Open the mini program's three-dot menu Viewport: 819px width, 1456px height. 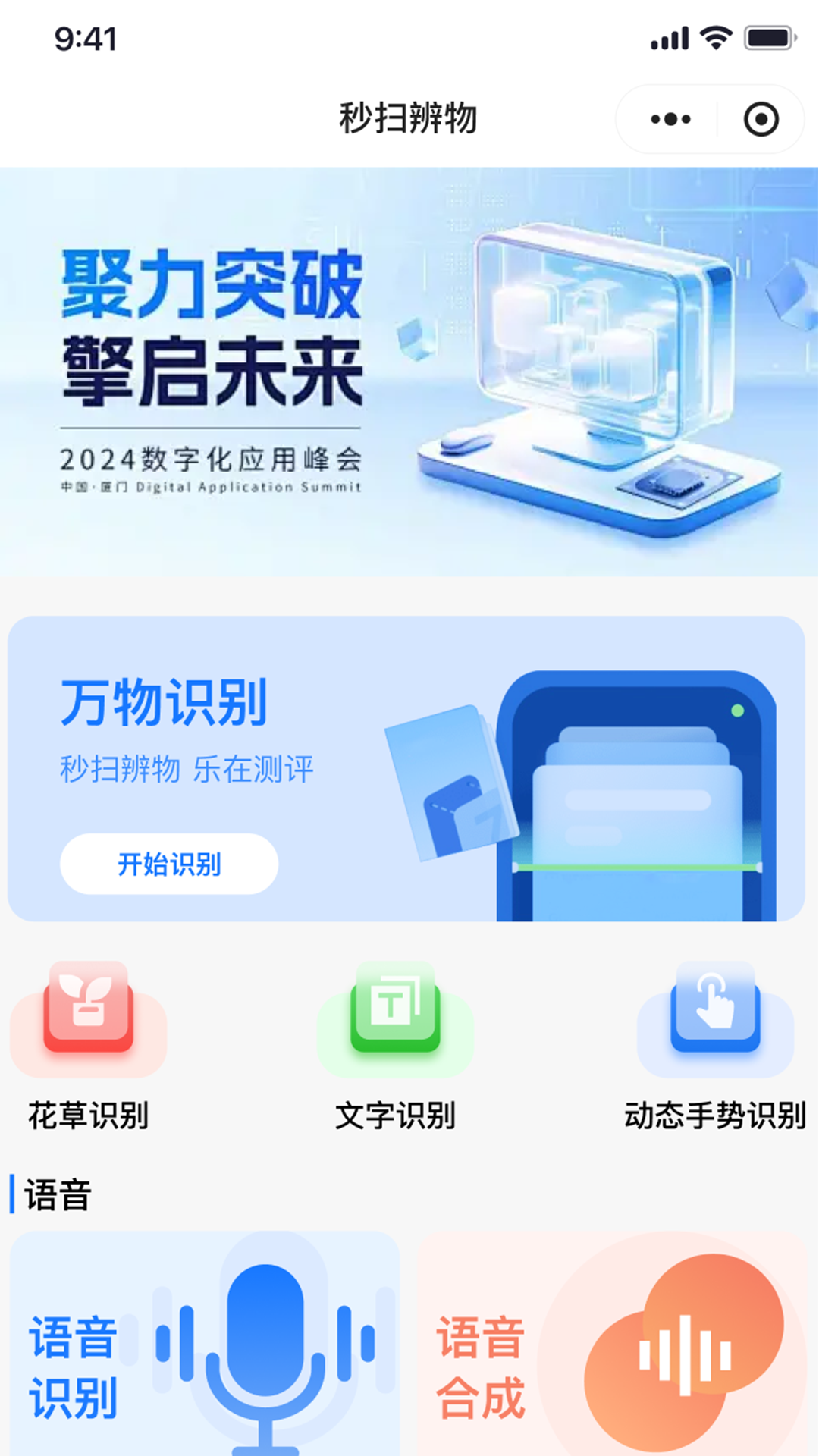point(670,119)
